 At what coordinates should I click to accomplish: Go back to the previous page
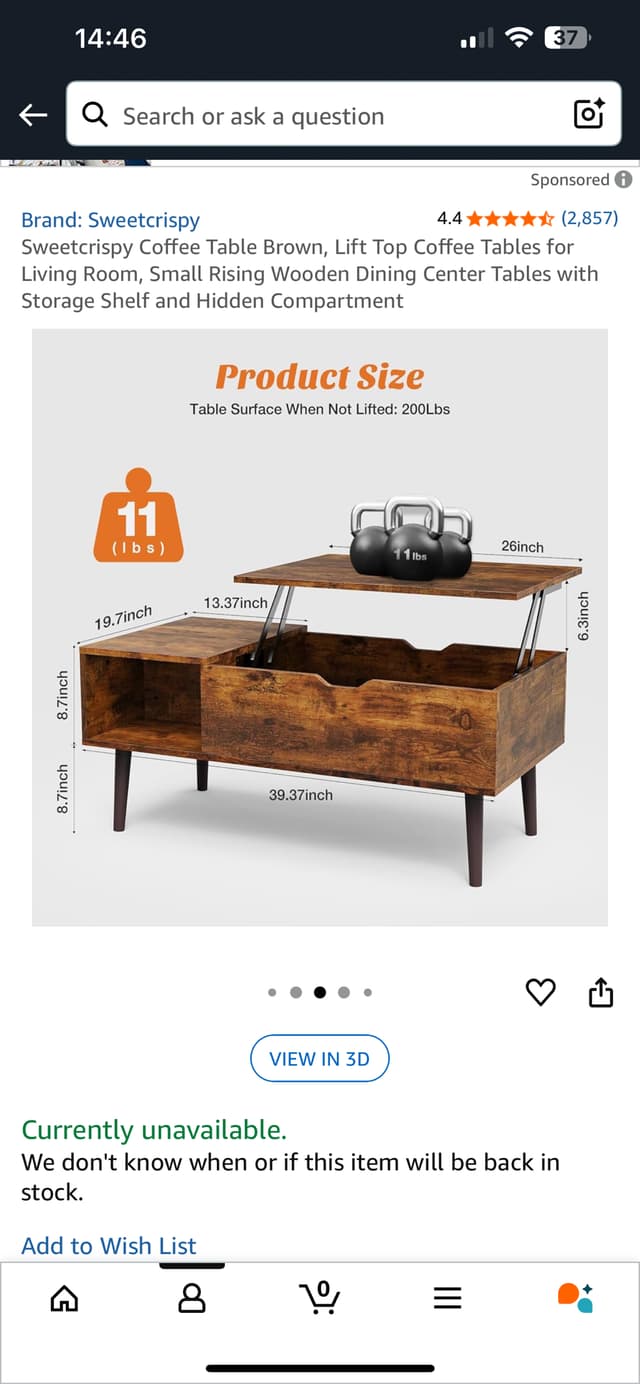(x=33, y=116)
